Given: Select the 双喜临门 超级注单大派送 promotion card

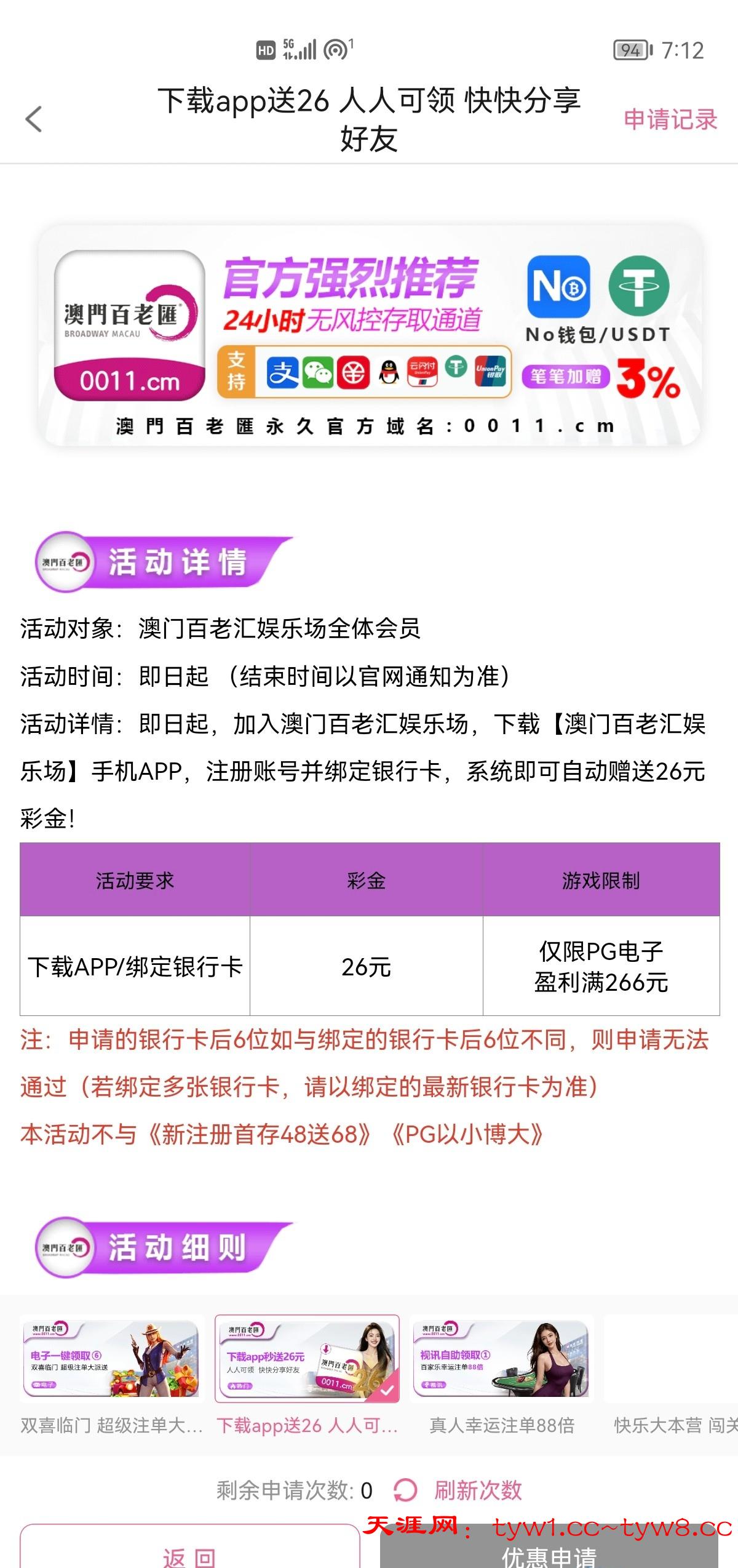Looking at the screenshot, I should click(x=111, y=1359).
